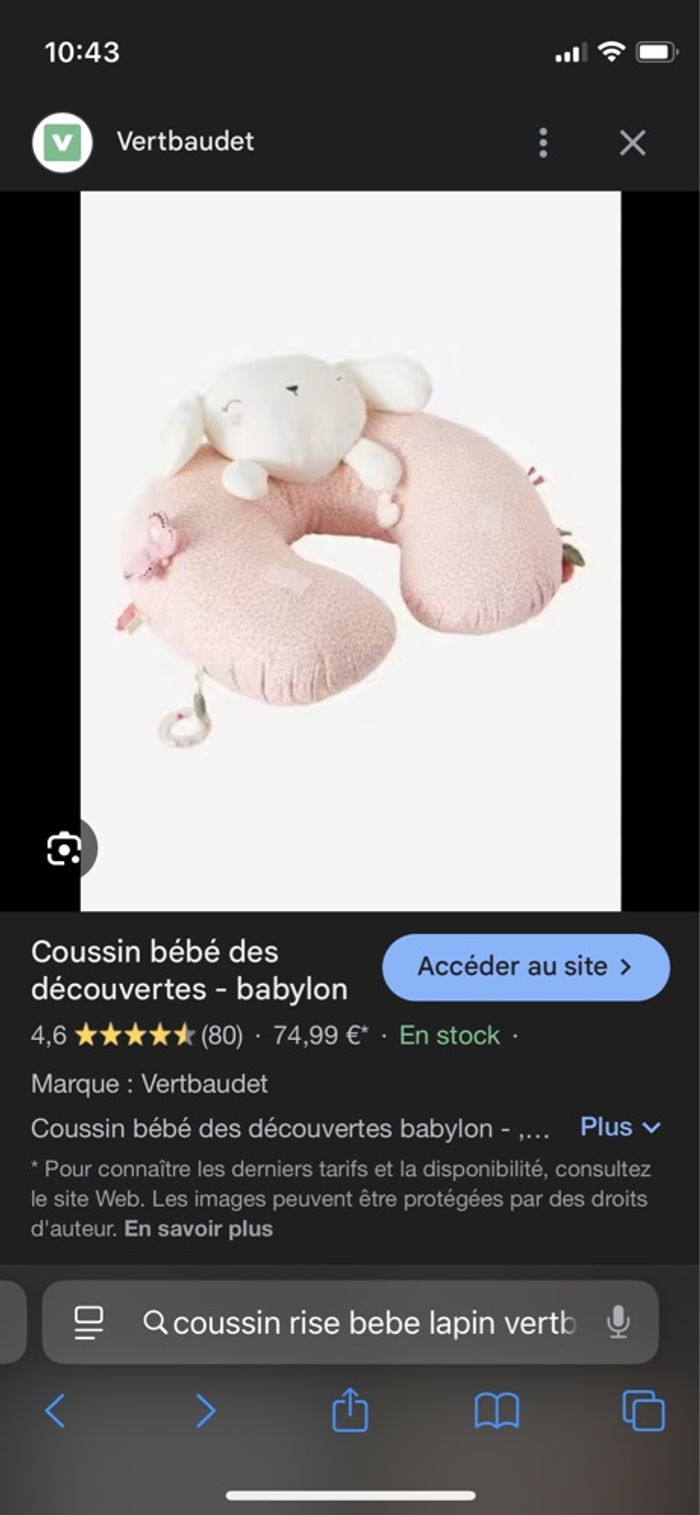Tap the Accéder au site button
The width and height of the screenshot is (700, 1515).
tap(526, 967)
